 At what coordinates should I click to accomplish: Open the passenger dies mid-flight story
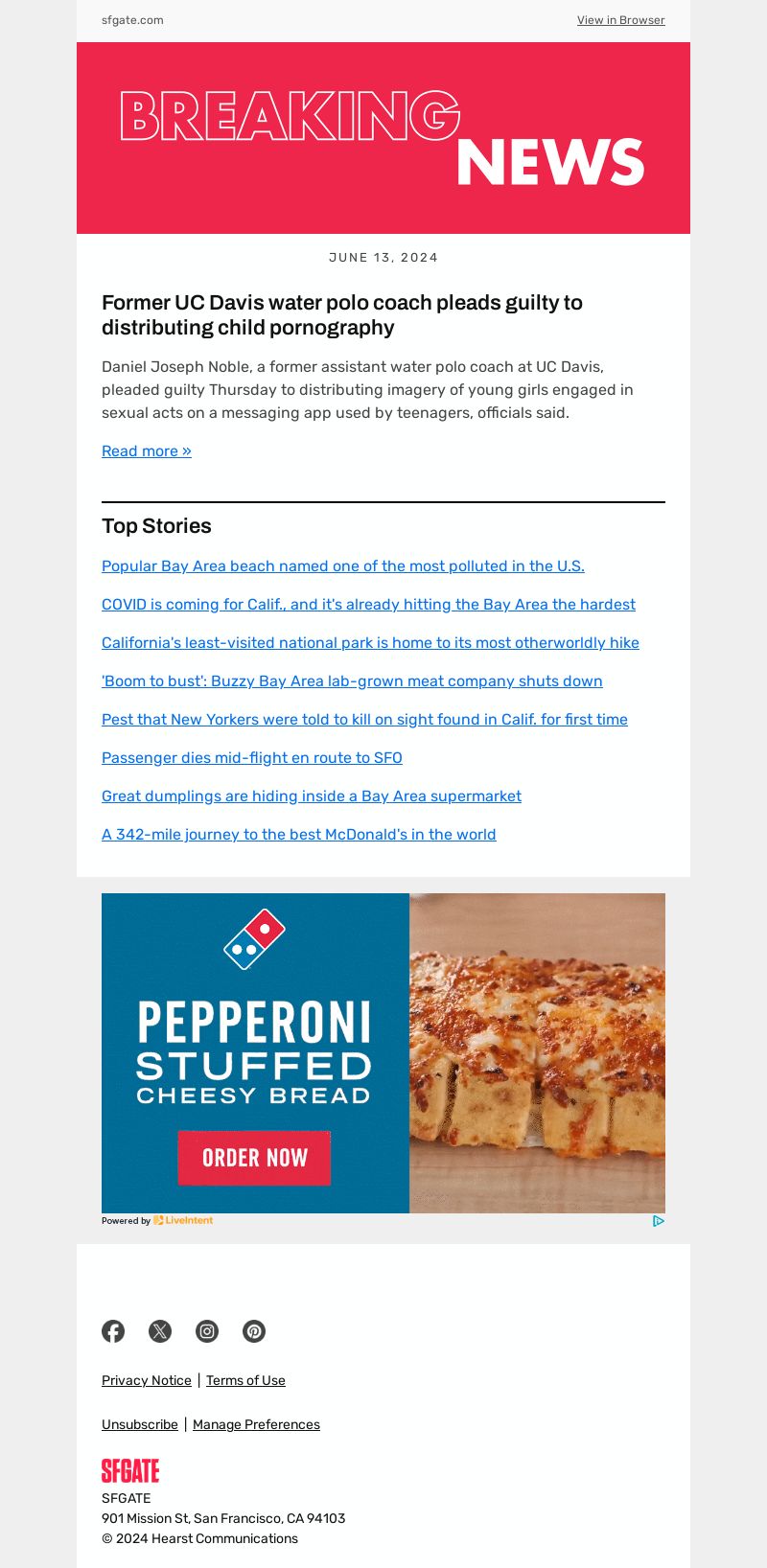[x=252, y=757]
